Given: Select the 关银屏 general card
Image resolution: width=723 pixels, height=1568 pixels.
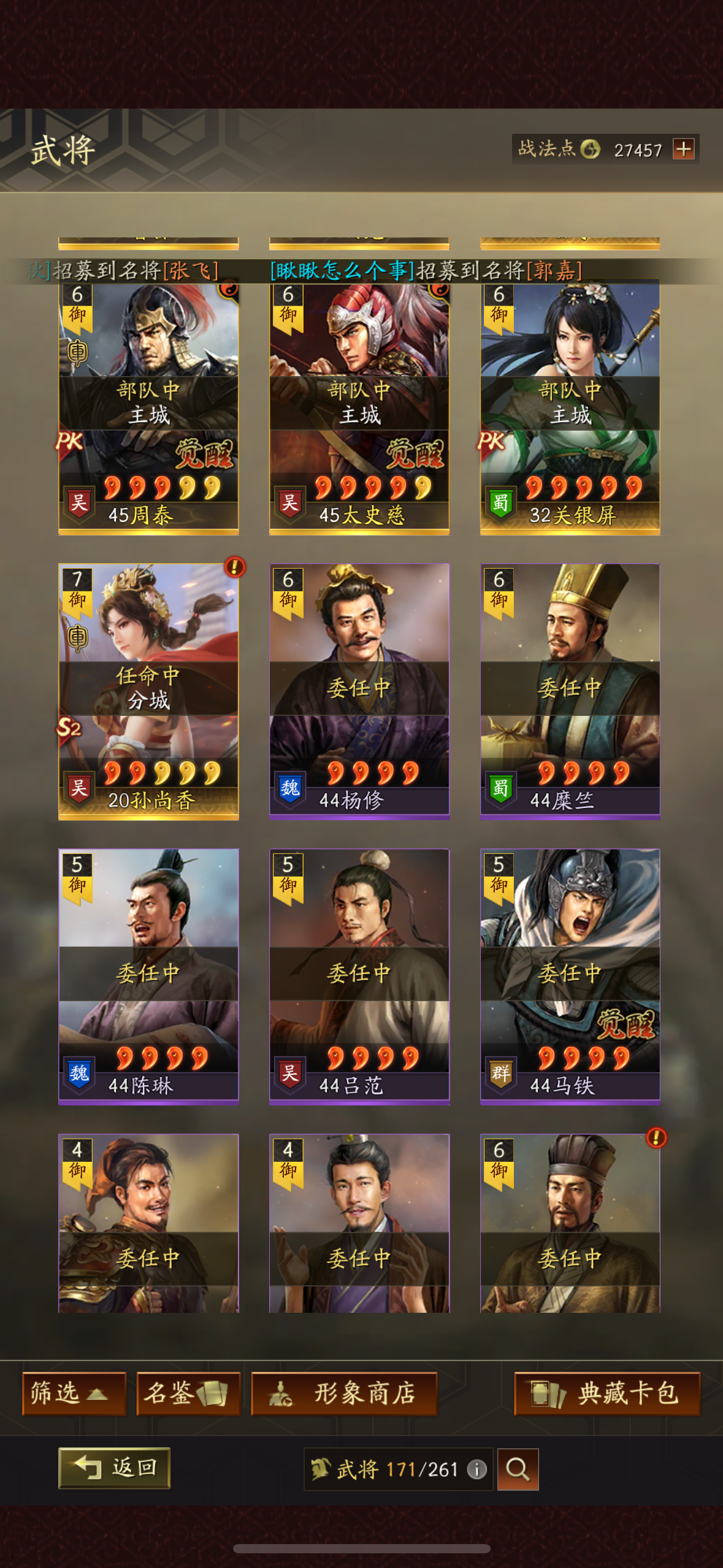Looking at the screenshot, I should point(570,407).
